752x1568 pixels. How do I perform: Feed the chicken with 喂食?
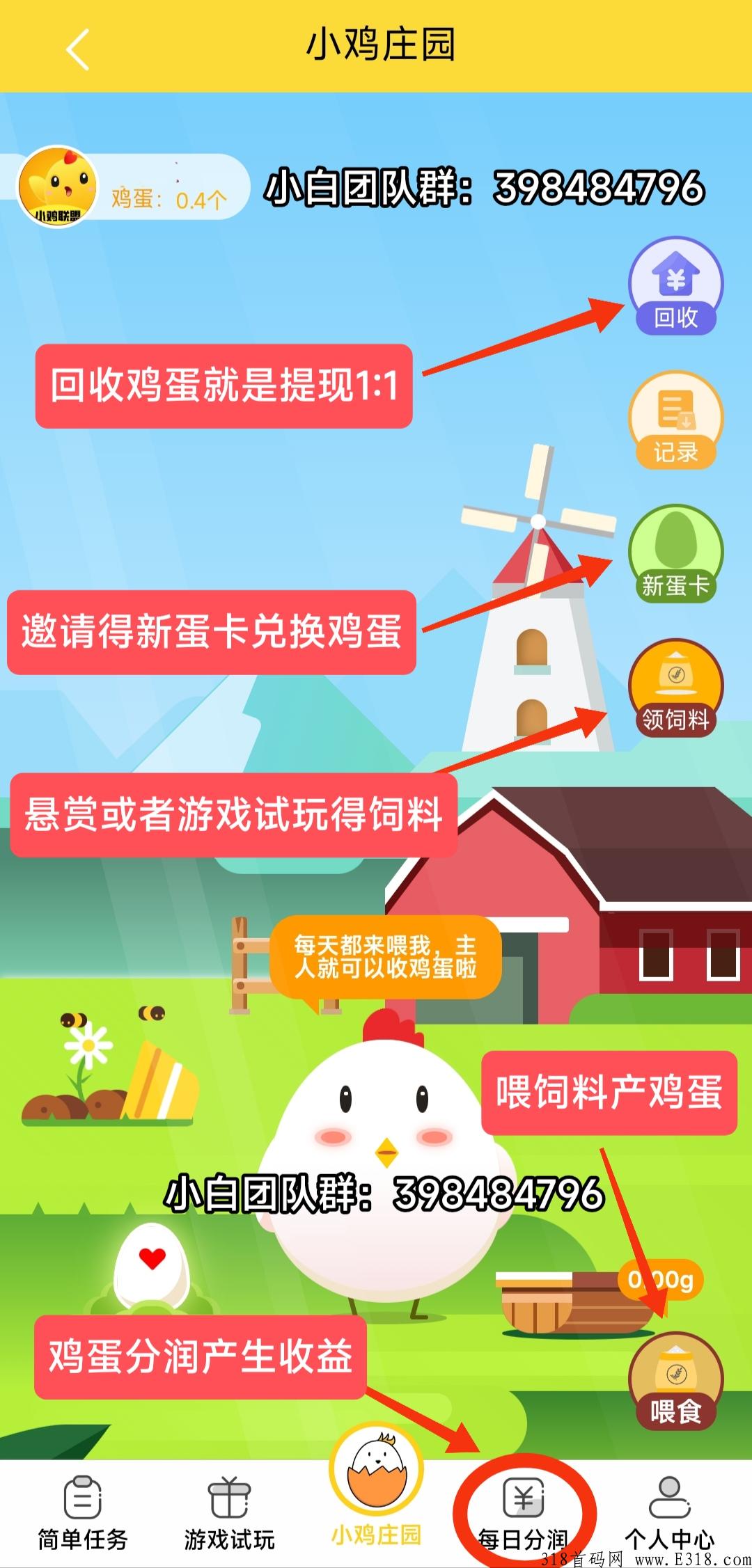(676, 1381)
